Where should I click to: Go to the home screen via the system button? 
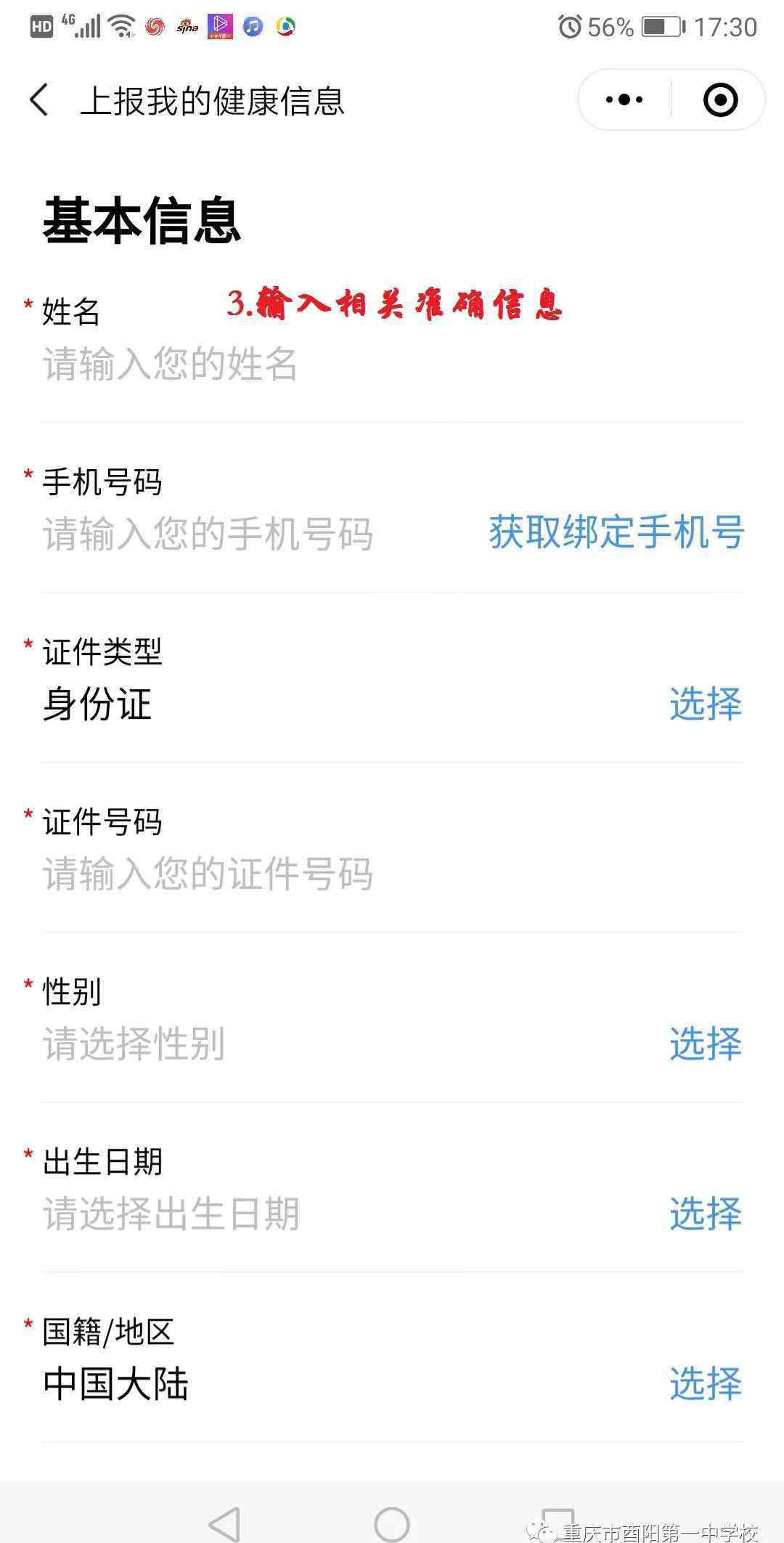[x=392, y=1523]
